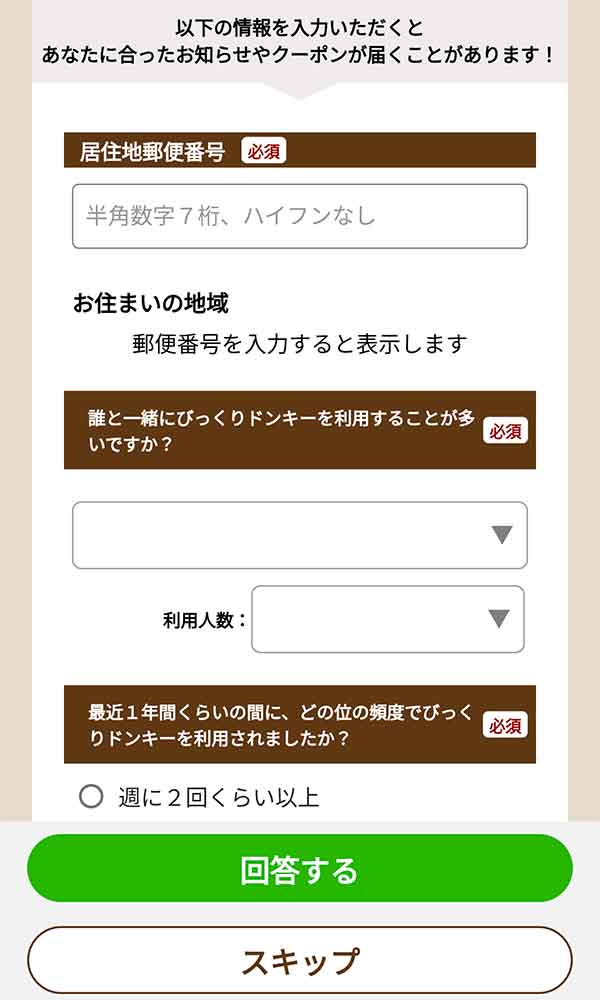Skip the survey with スキップ button

pos(299,961)
